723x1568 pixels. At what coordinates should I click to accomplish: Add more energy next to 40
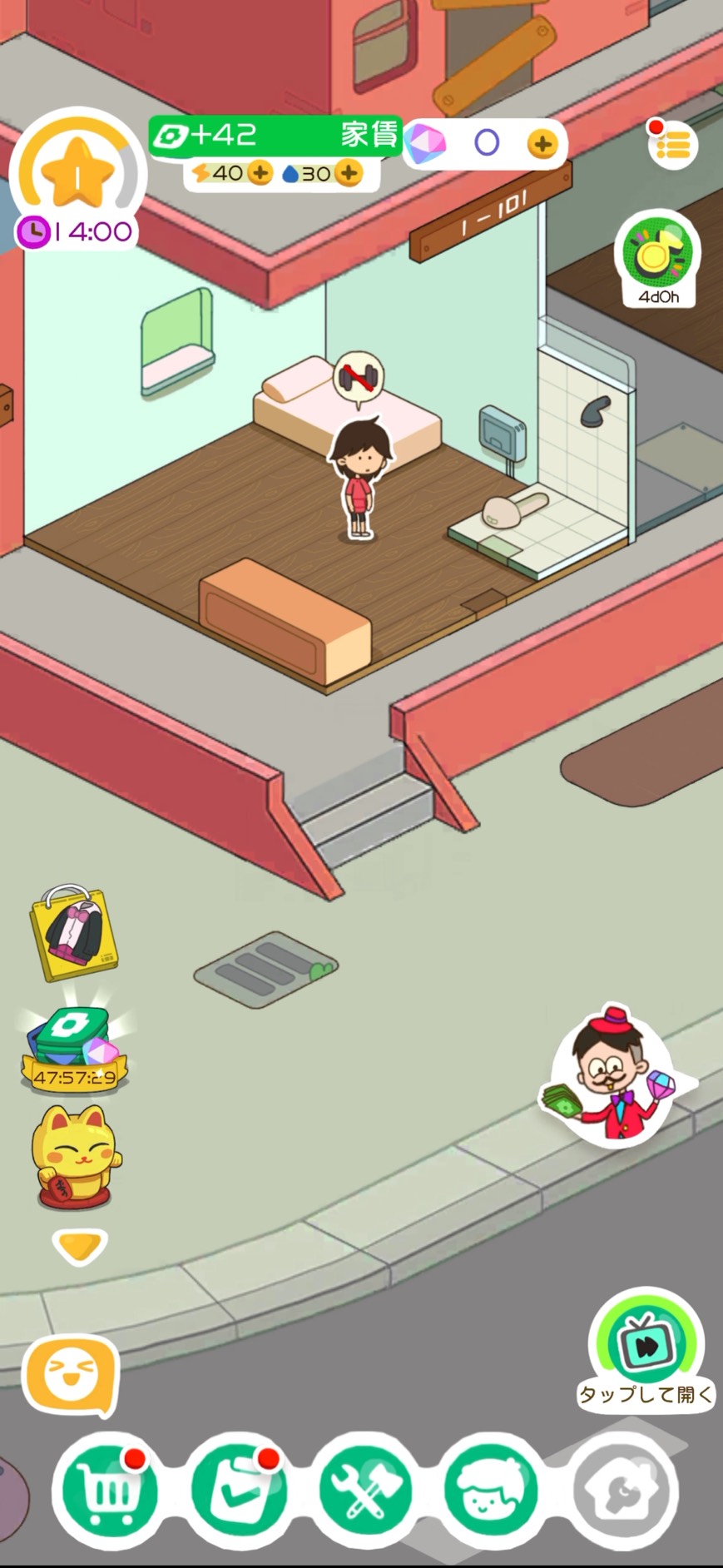pos(261,173)
